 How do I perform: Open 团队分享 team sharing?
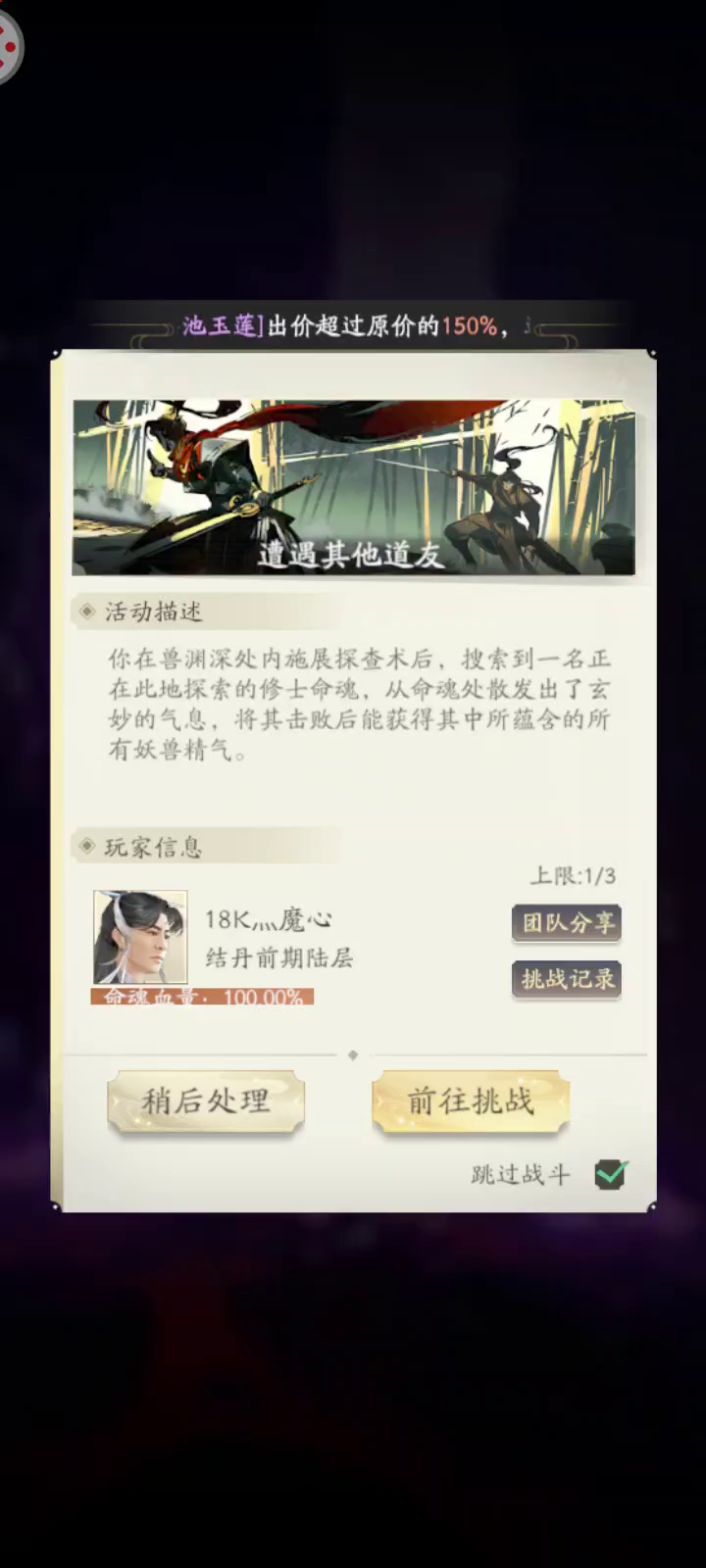[567, 922]
